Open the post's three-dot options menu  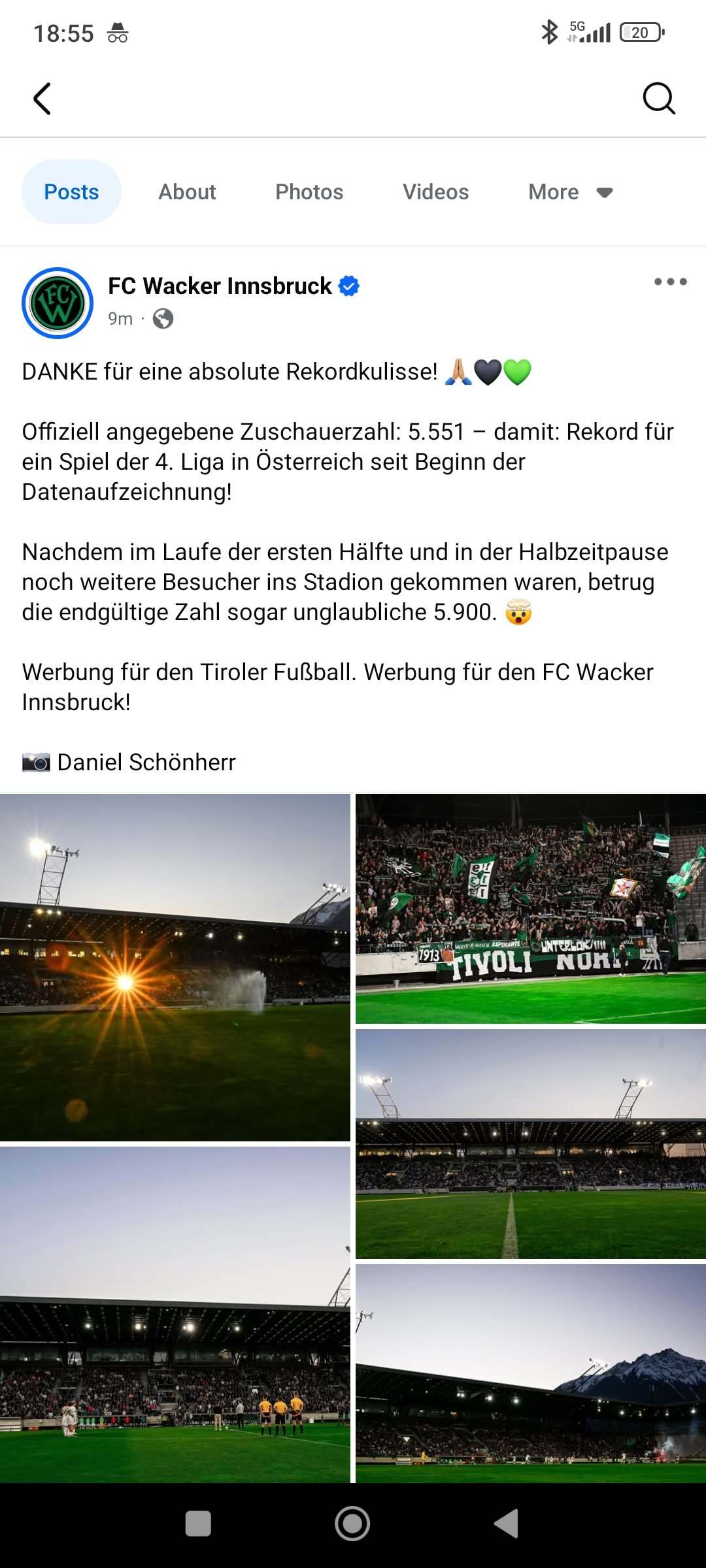click(670, 282)
